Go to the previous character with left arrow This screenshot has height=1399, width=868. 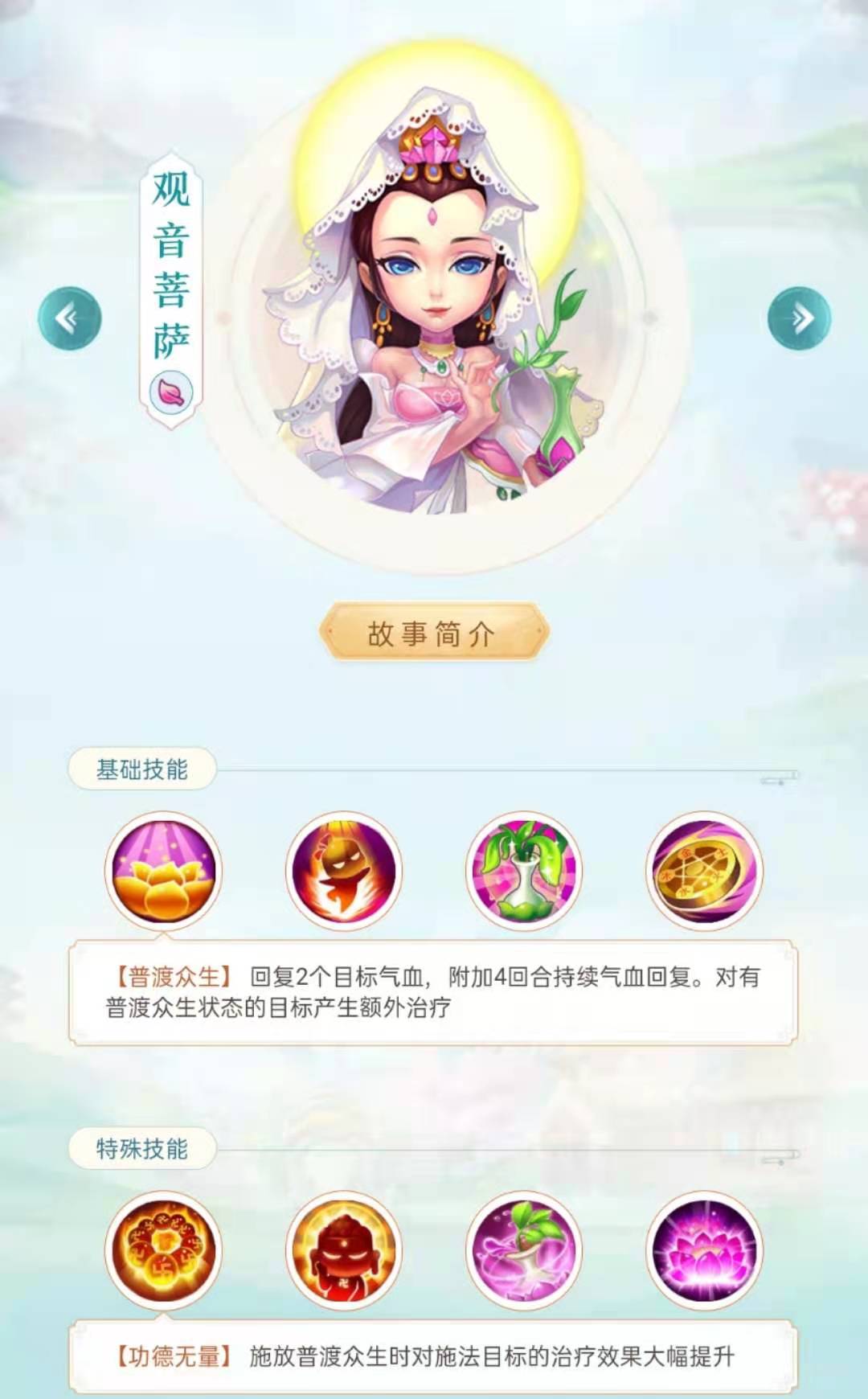coord(70,318)
